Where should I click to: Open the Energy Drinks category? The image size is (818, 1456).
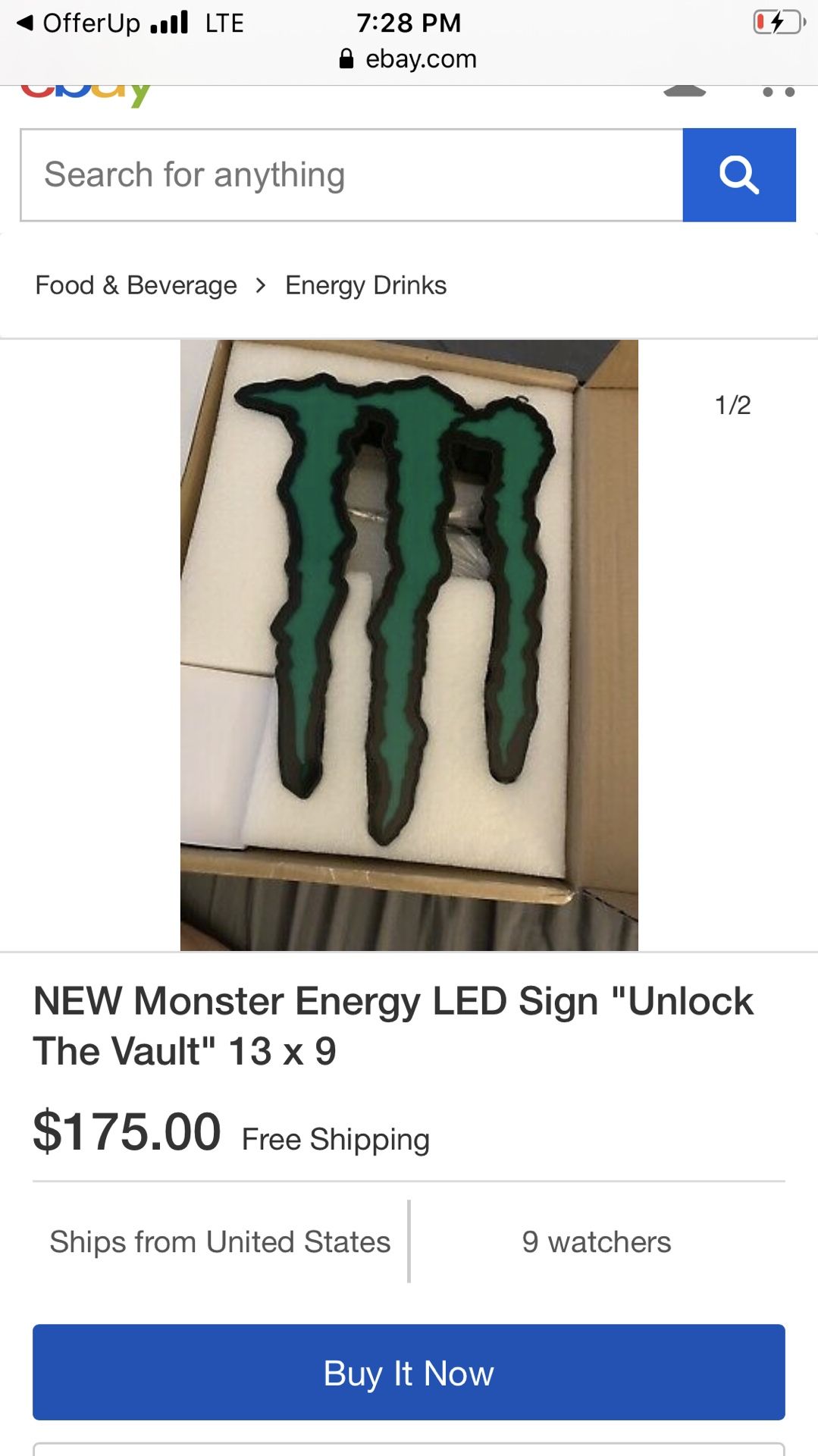click(365, 285)
